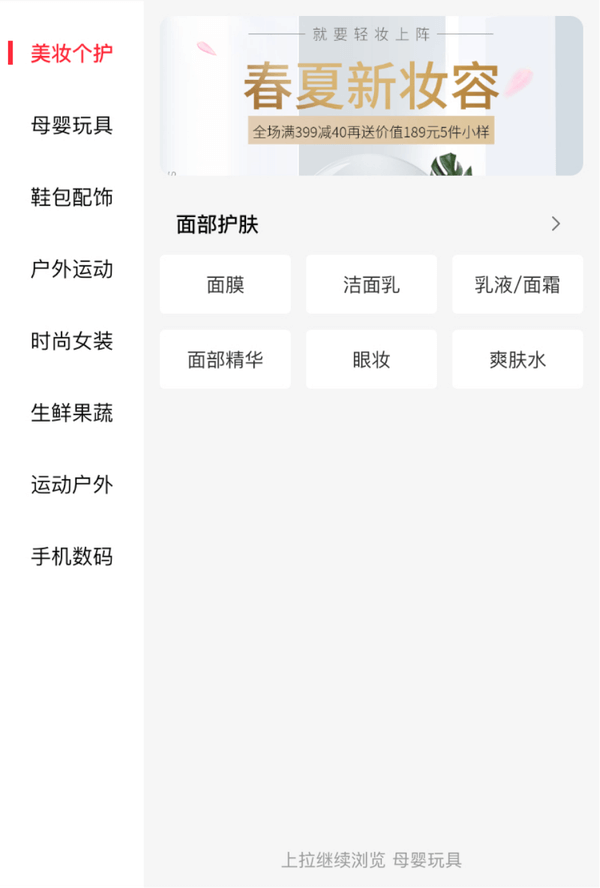The image size is (600, 888).
Task: Expand 面部护肤 with the chevron arrow
Action: (x=556, y=224)
